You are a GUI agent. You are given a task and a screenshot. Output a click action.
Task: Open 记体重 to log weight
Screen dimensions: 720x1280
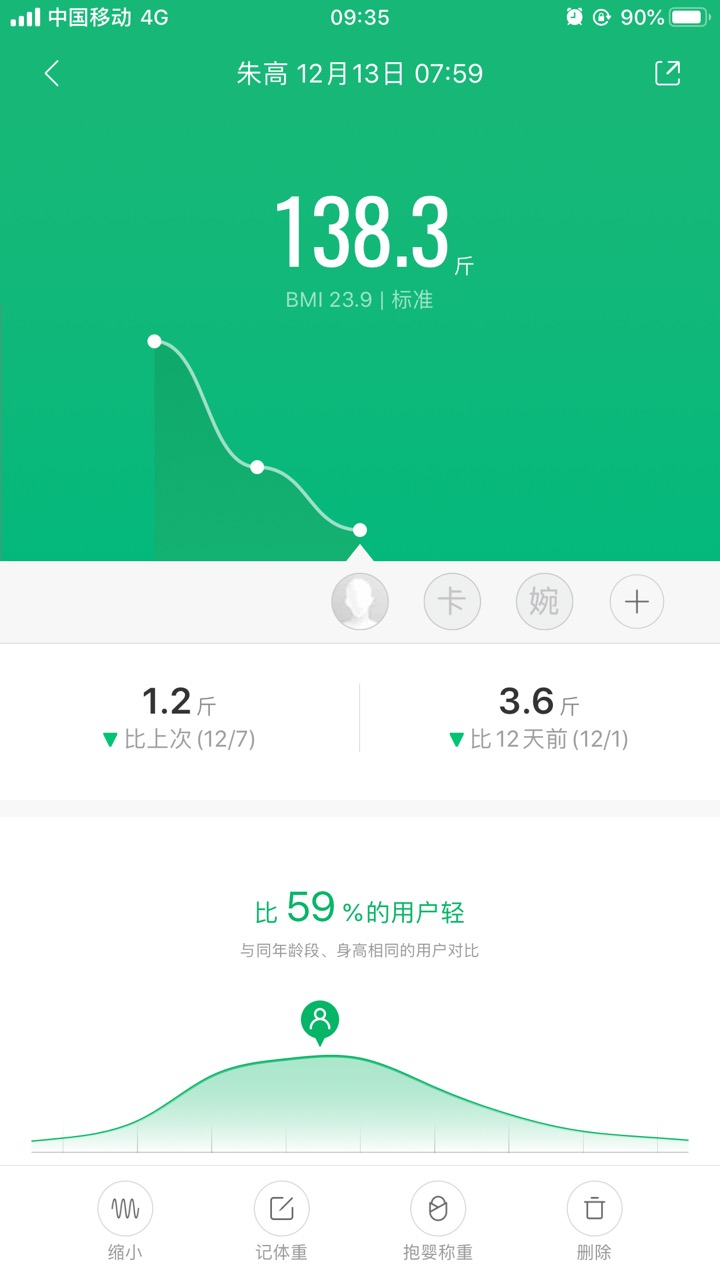[x=281, y=1220]
